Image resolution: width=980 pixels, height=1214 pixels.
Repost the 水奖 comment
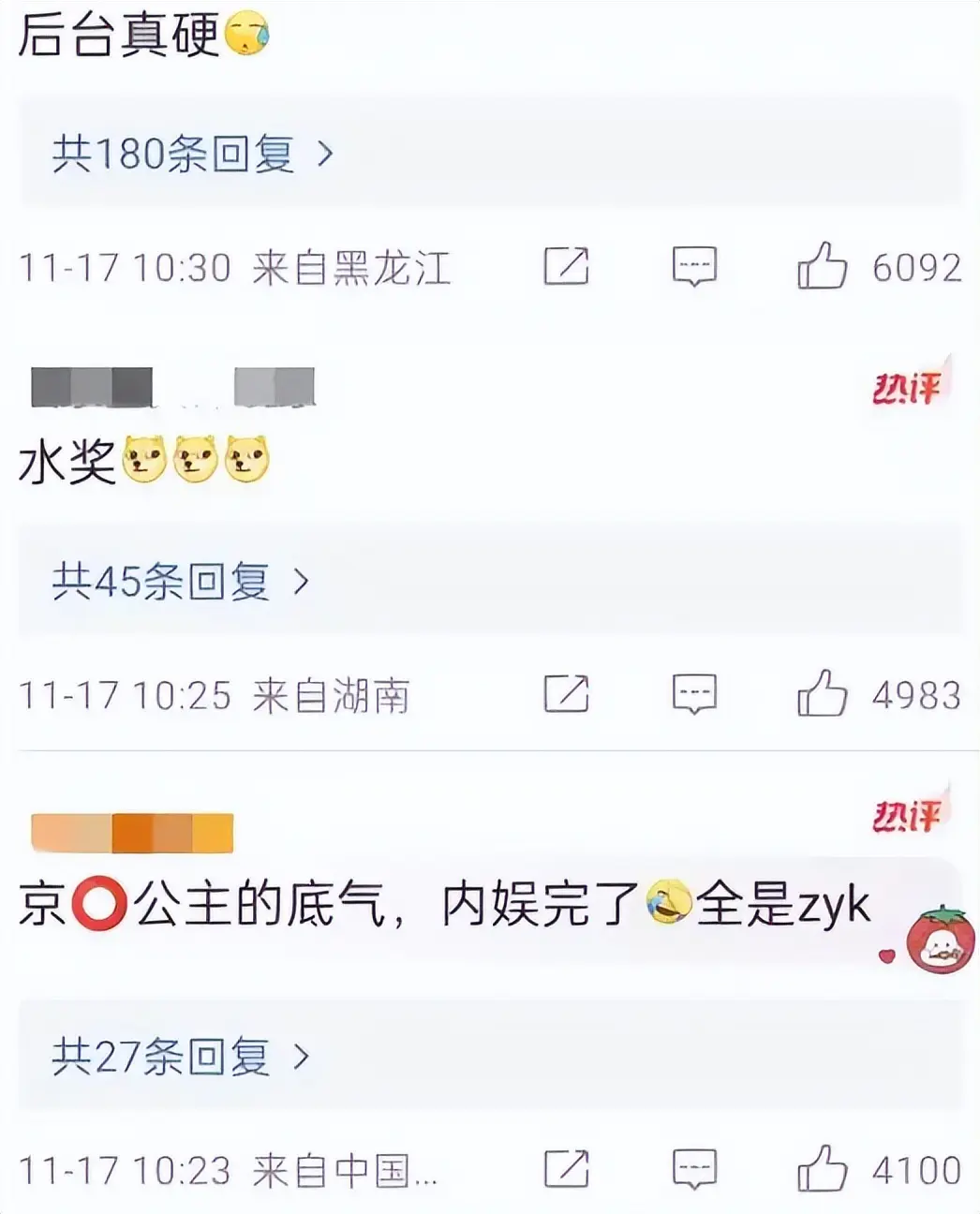pos(566,694)
